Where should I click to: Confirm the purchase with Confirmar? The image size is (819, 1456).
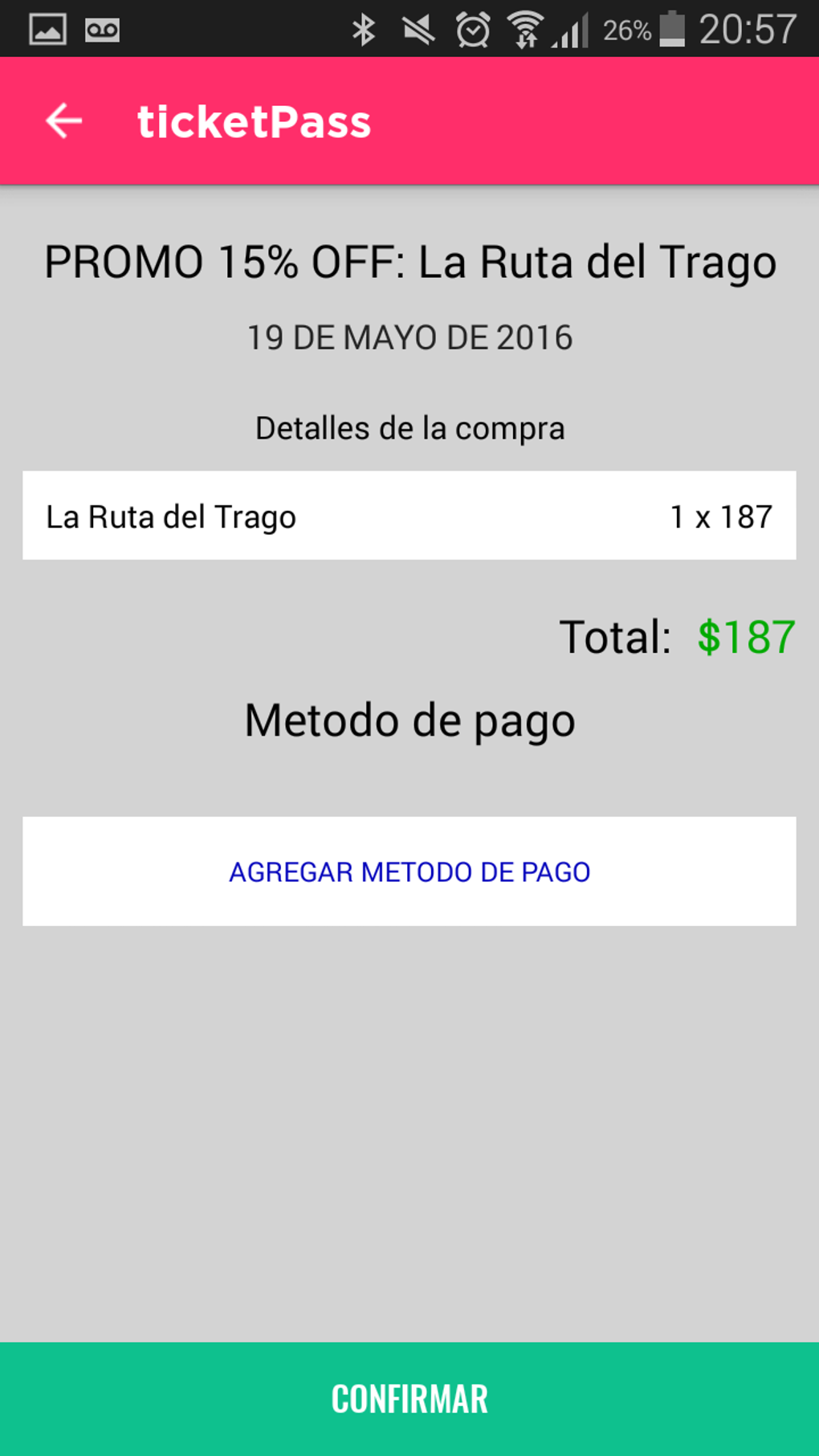click(409, 1398)
